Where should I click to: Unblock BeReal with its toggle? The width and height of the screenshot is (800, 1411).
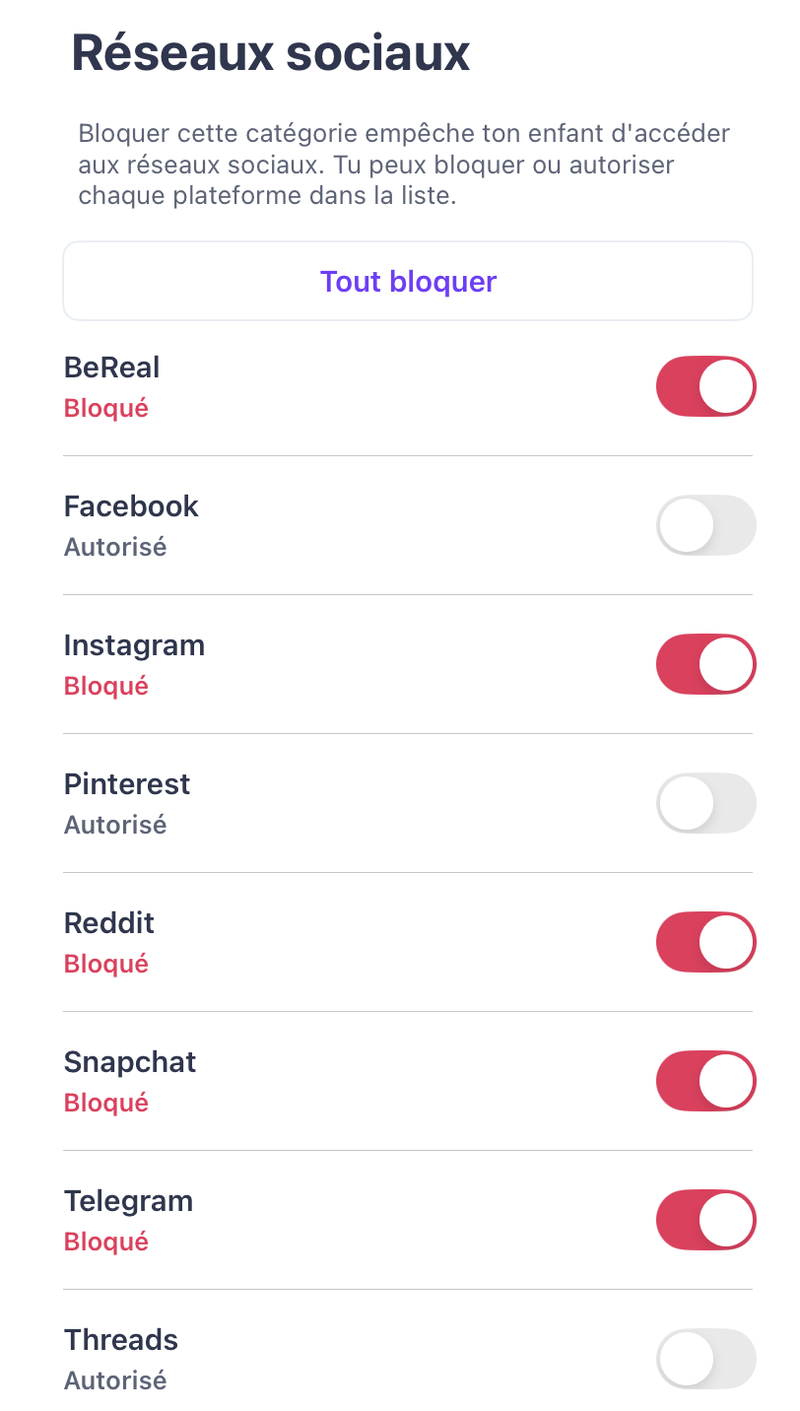pos(706,386)
